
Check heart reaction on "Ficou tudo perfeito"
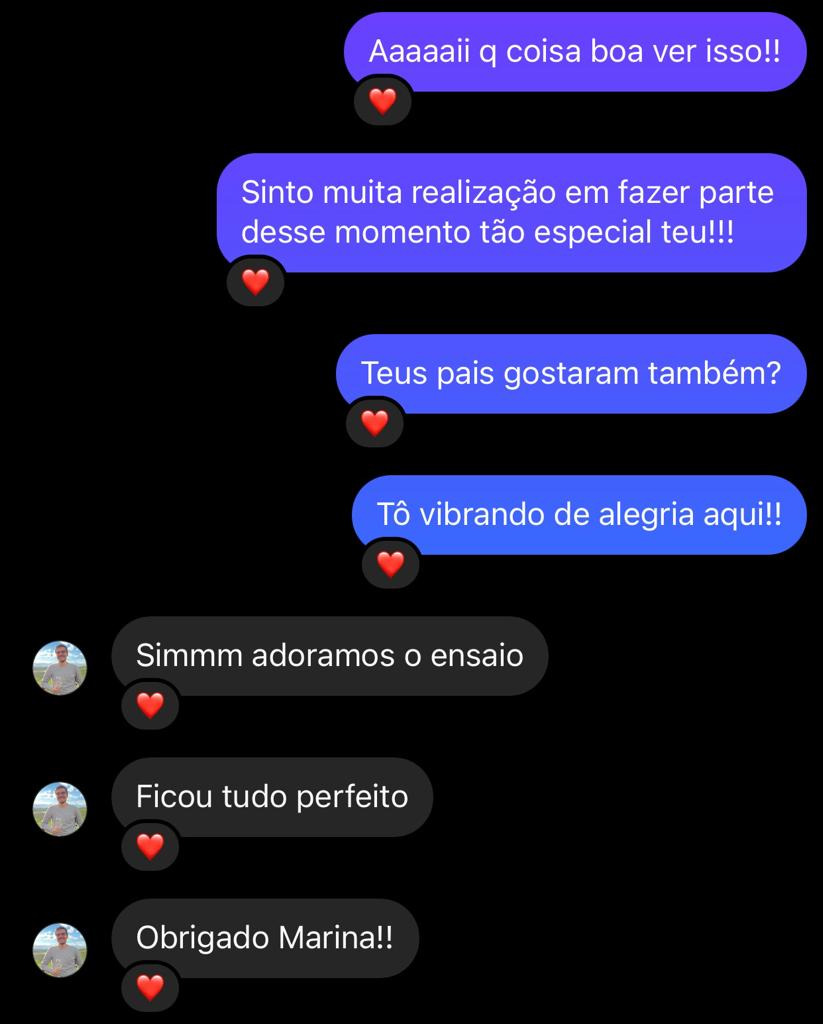[150, 846]
